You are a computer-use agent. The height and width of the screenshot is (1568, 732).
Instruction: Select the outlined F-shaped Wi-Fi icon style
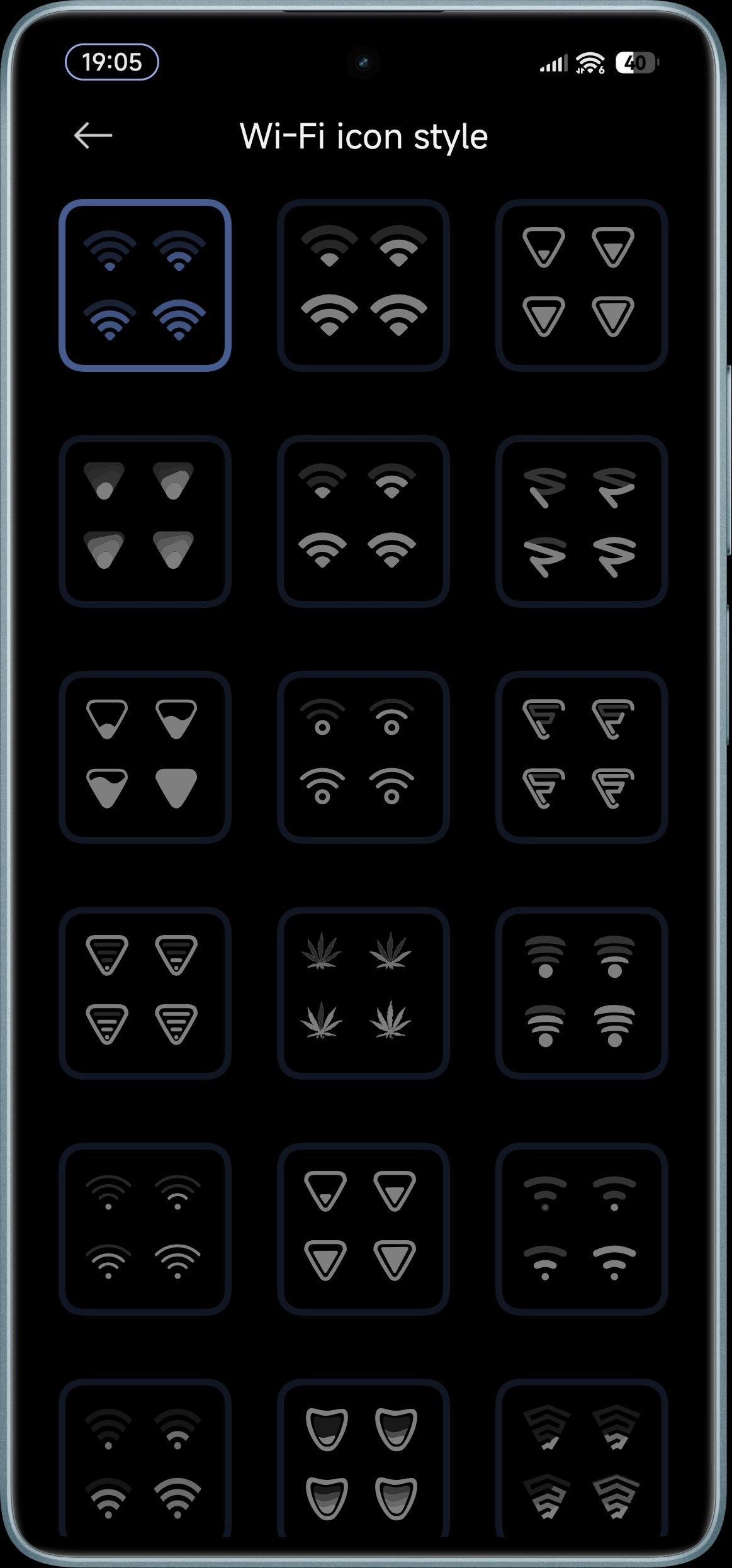click(582, 757)
